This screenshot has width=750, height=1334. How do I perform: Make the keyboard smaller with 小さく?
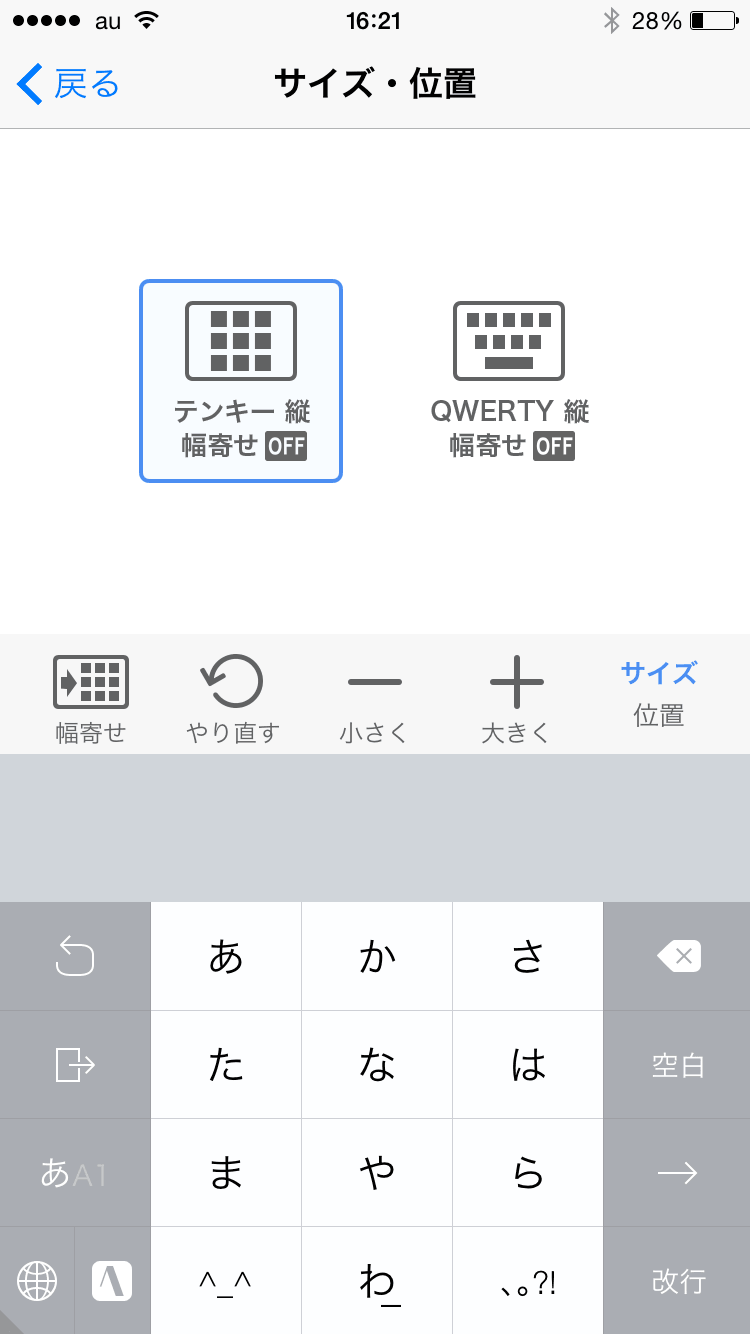coord(374,698)
